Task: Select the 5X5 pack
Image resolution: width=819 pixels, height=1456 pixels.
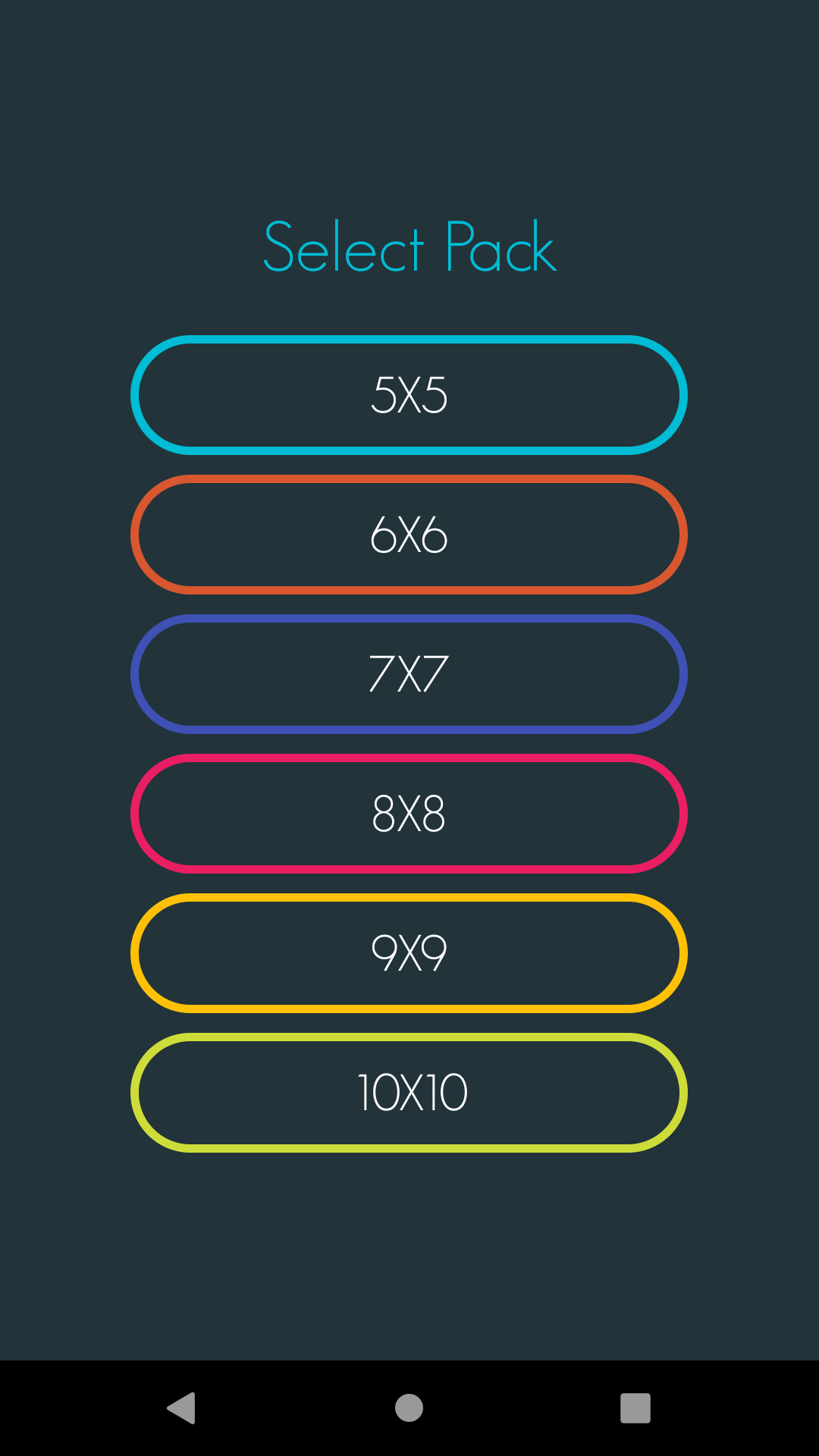Action: tap(409, 395)
